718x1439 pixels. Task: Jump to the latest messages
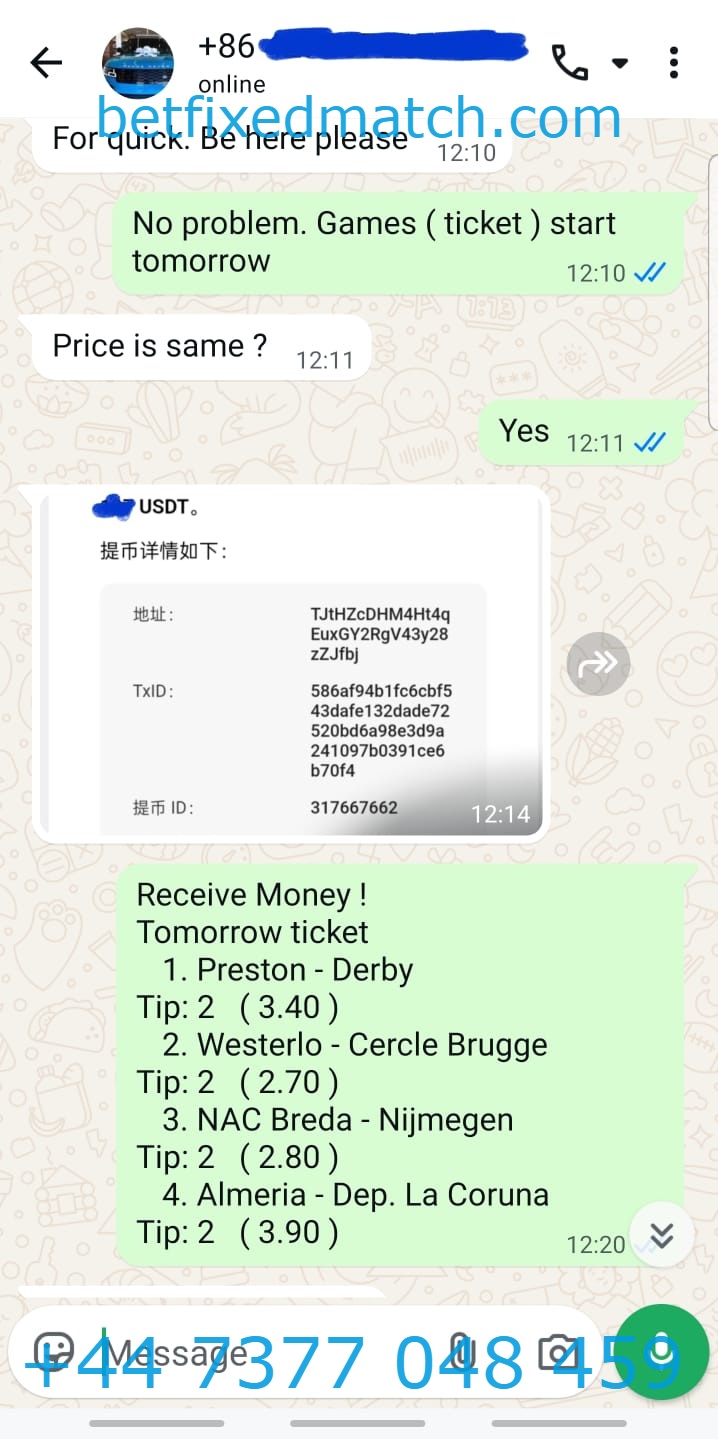pos(662,1235)
